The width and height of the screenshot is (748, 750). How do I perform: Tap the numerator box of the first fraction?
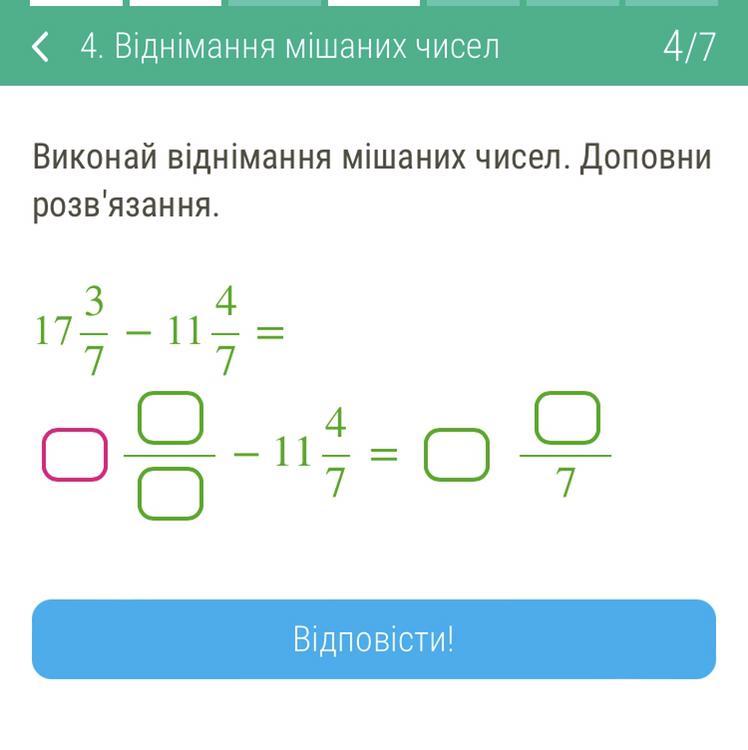tap(170, 419)
